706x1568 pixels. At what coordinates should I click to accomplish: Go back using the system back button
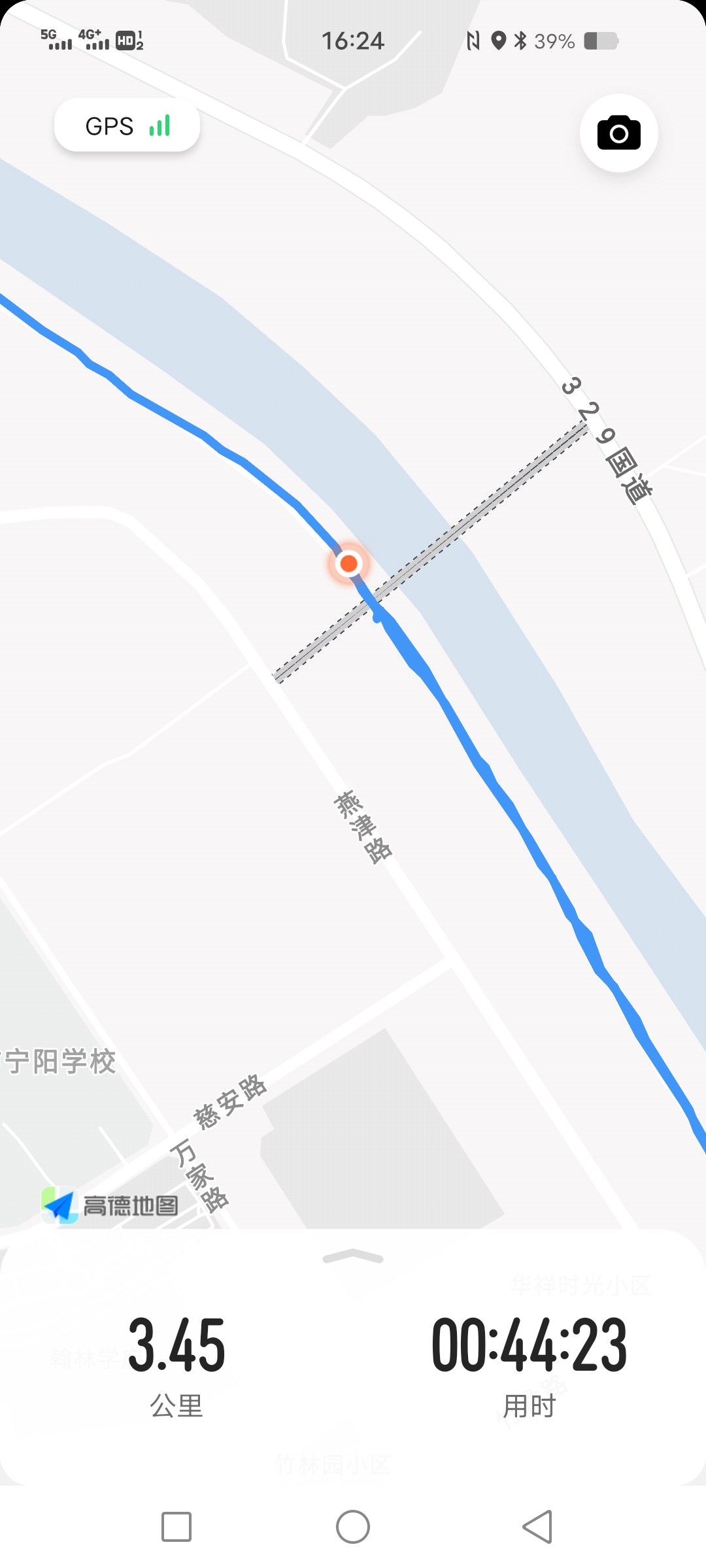click(537, 1527)
